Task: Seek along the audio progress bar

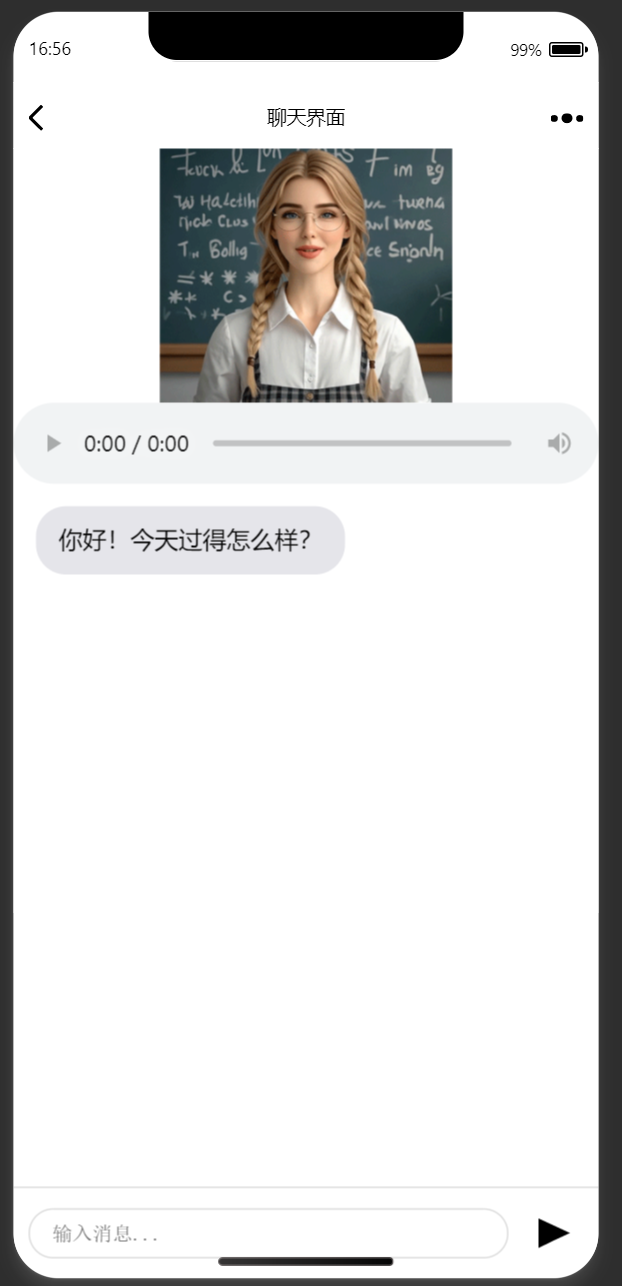Action: [362, 443]
